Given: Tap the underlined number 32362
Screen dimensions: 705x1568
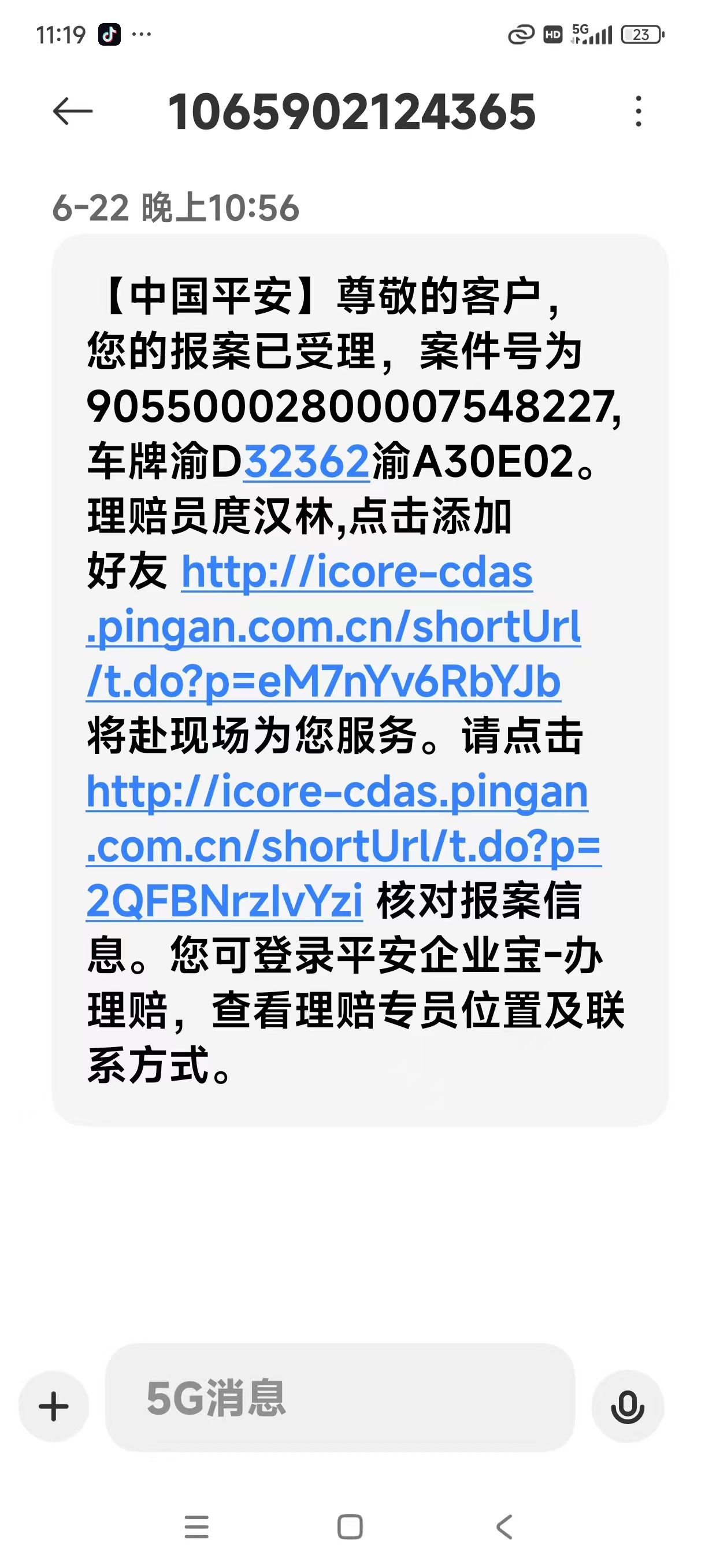Looking at the screenshot, I should 307,462.
